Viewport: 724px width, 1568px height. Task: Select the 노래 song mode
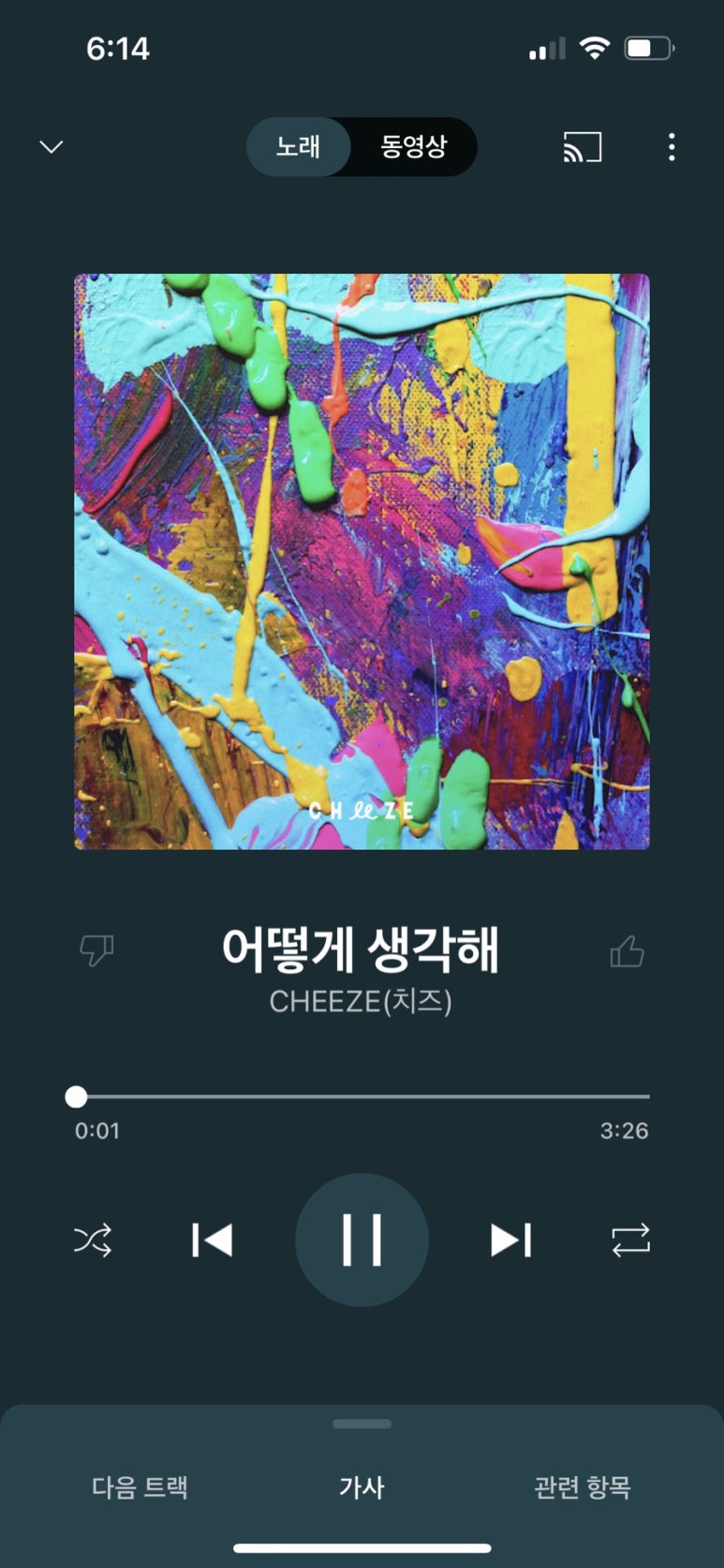299,147
